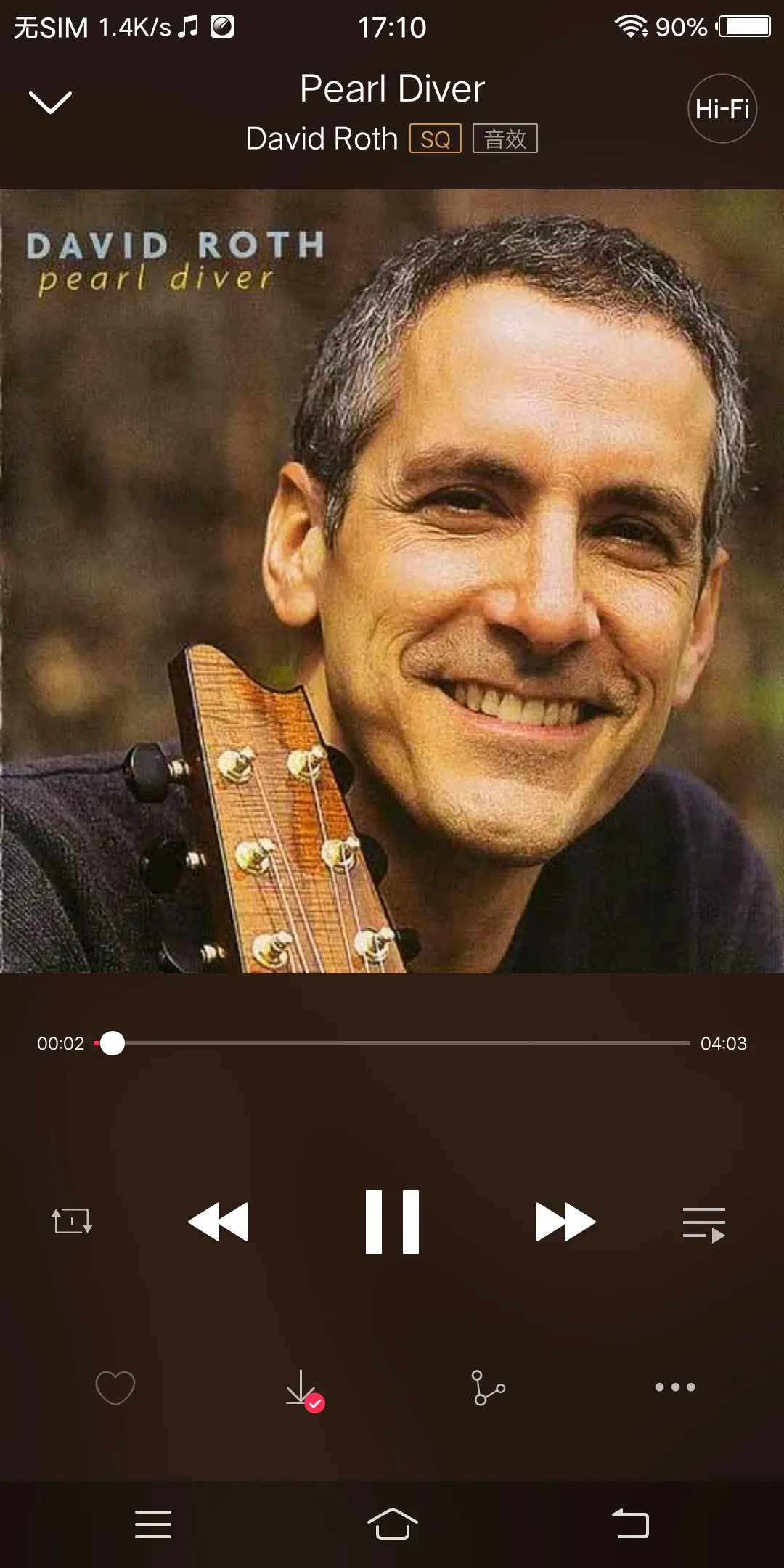Change the repeat mode
This screenshot has height=1568, width=784.
72,1221
